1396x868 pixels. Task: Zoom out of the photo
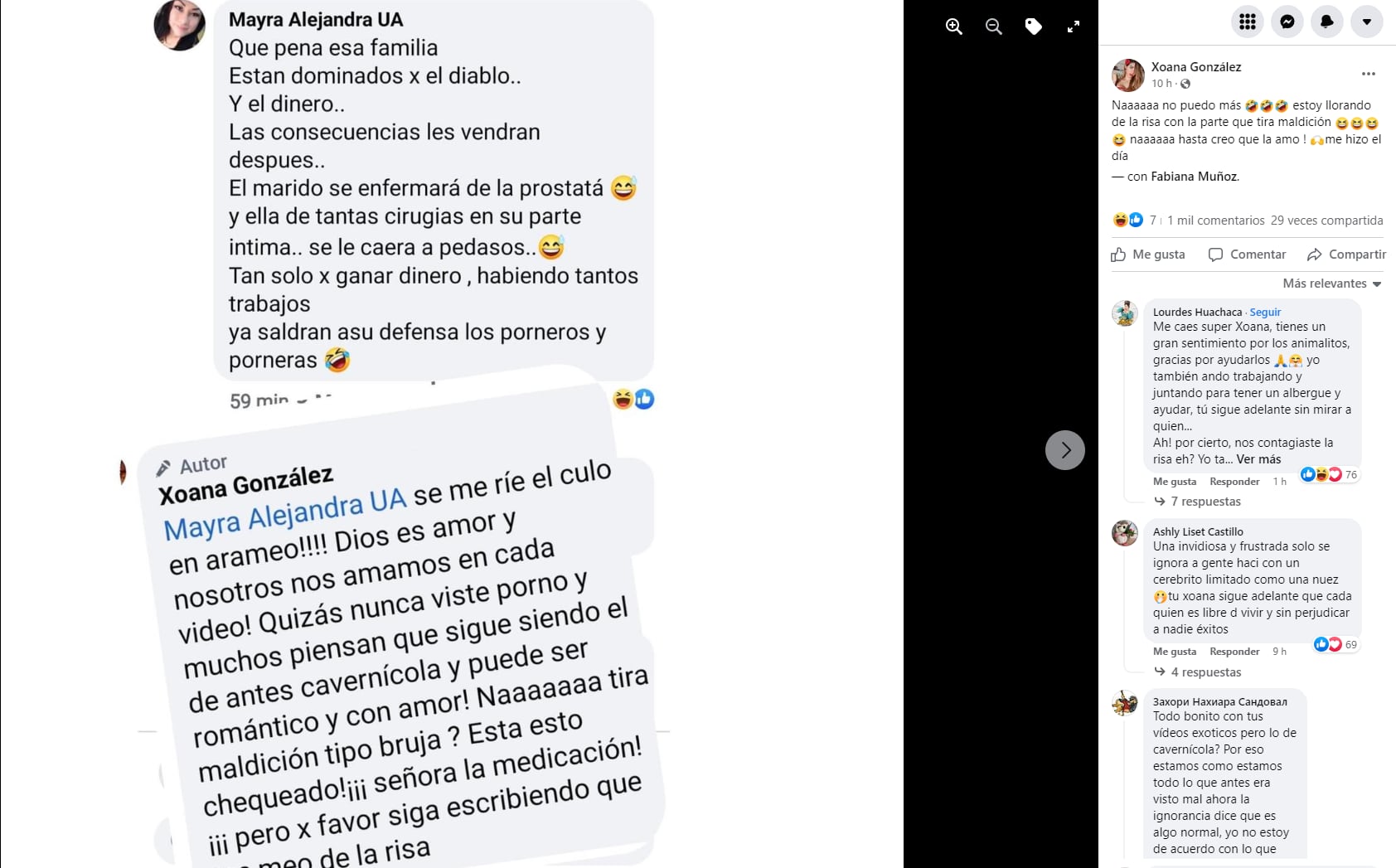click(993, 27)
